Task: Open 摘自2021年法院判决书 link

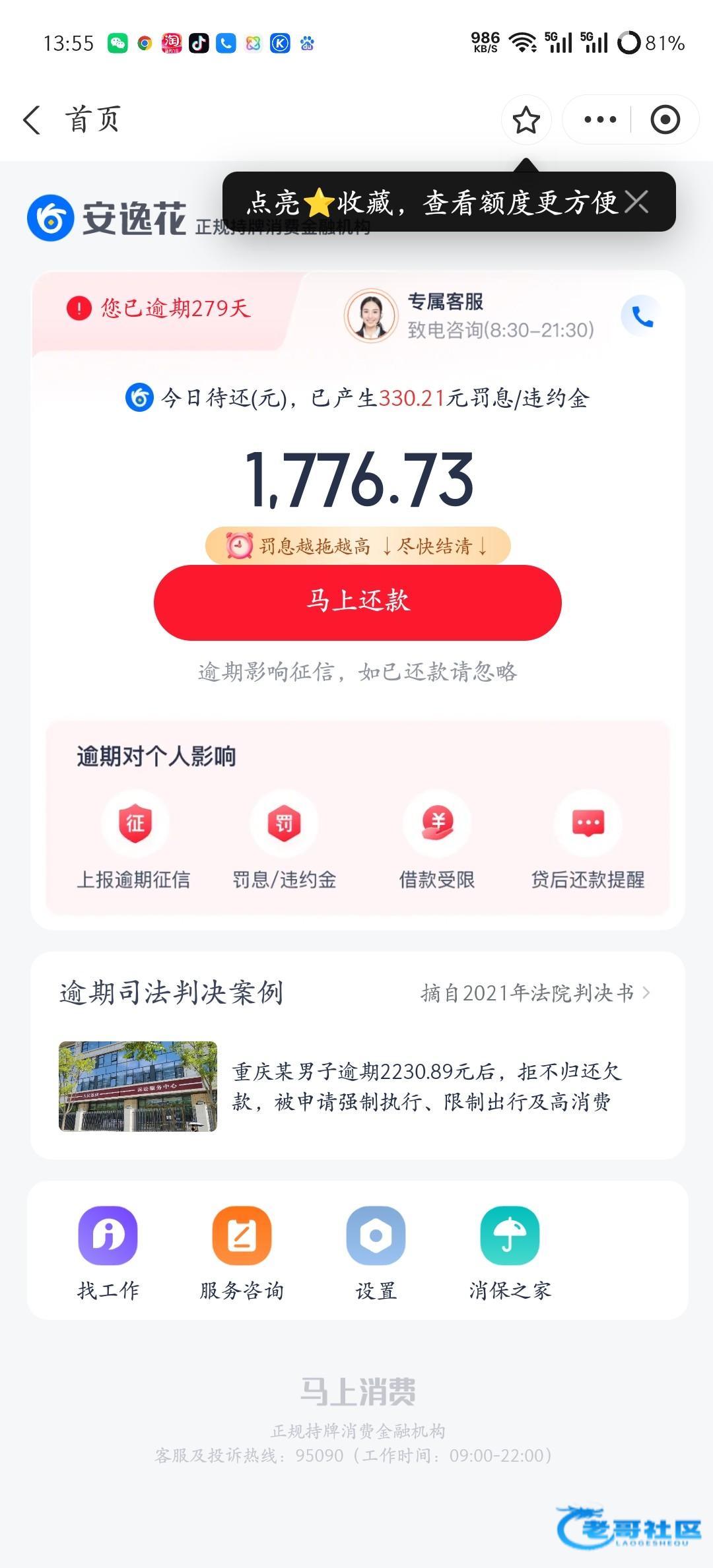Action: click(535, 993)
